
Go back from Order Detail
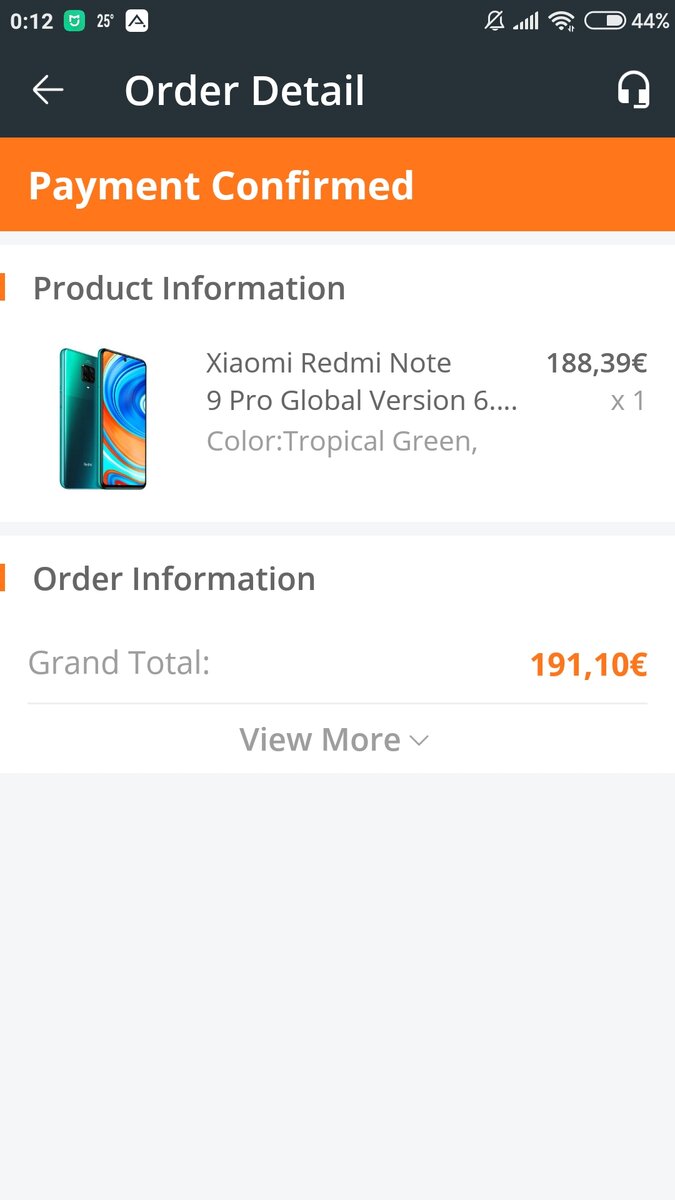48,90
